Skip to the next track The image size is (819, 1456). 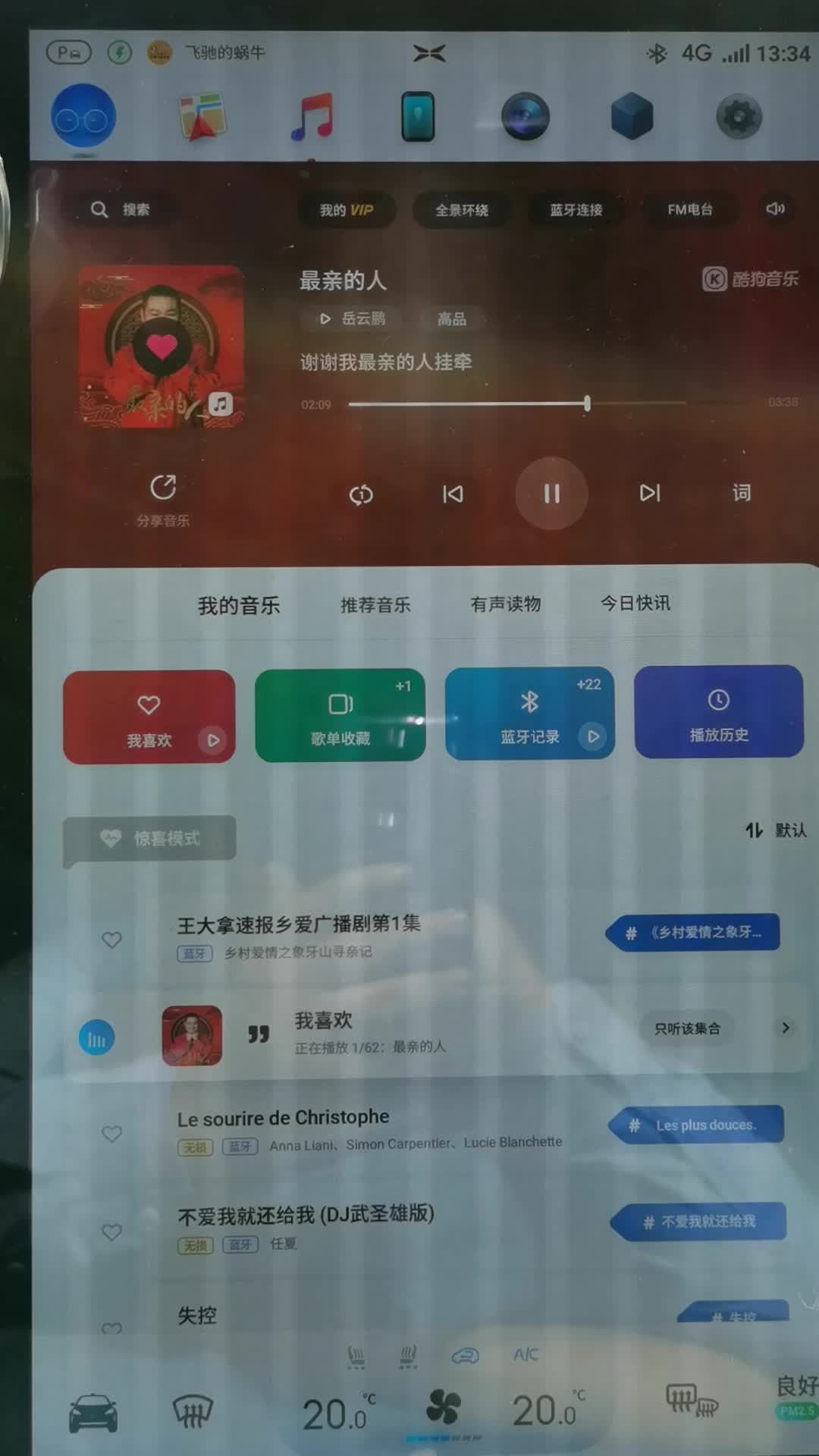[x=649, y=494]
